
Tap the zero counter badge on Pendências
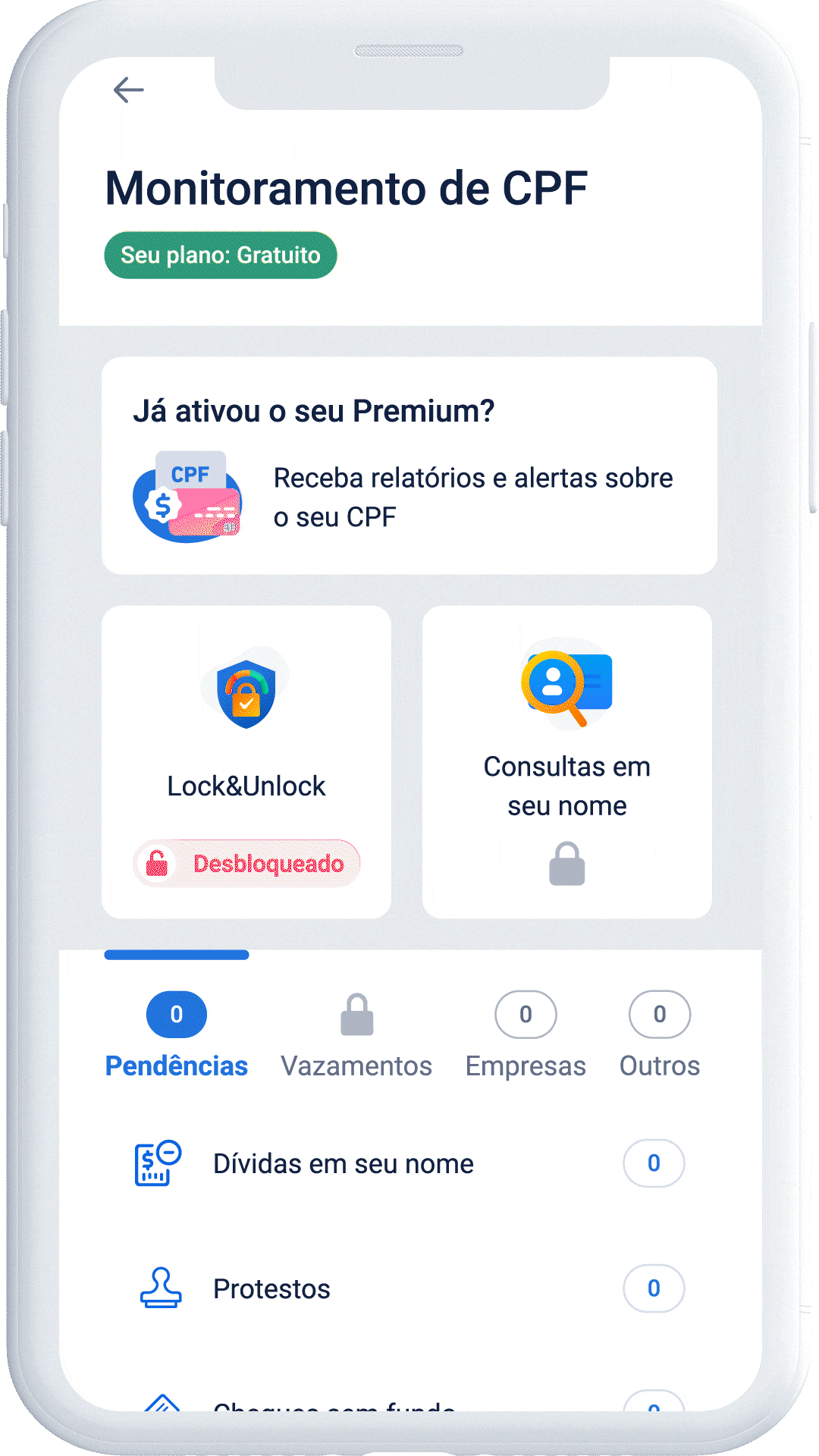[x=176, y=1014]
